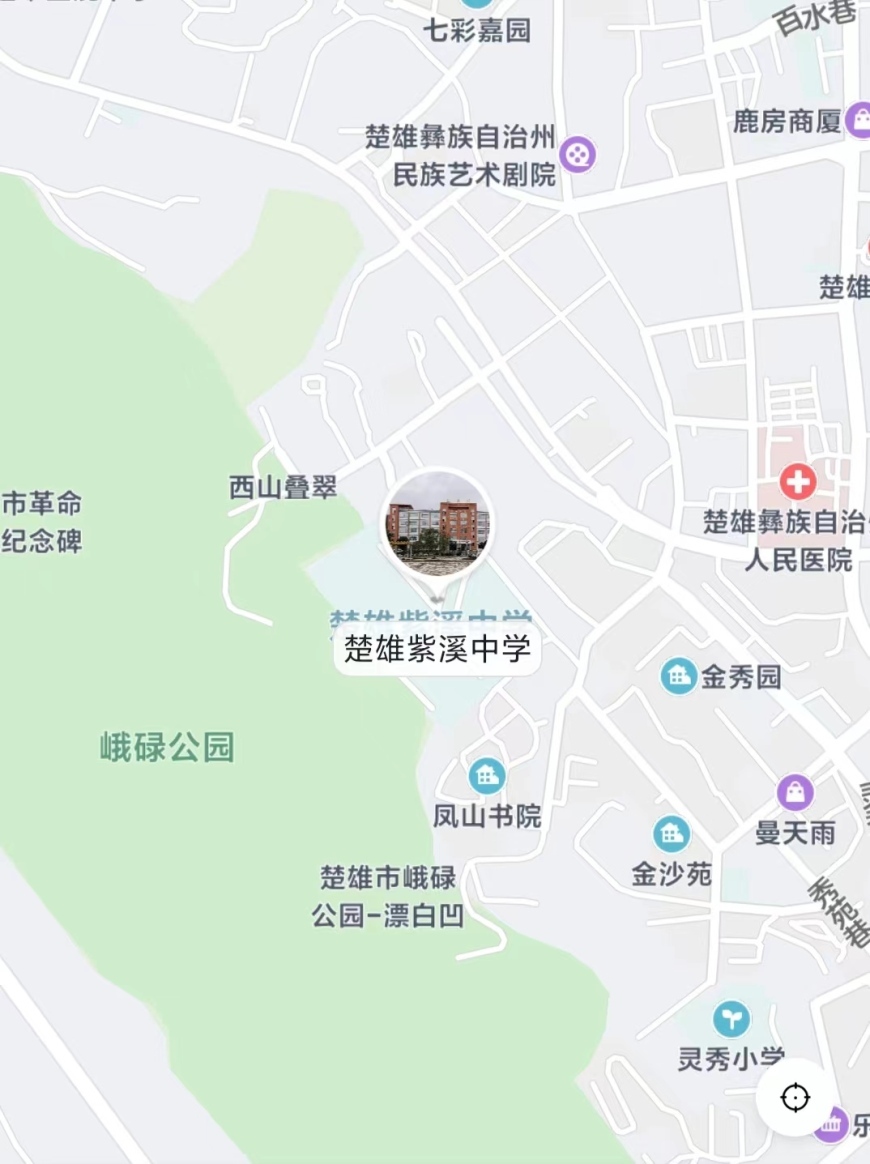Select the 凤山书院 map marker
The width and height of the screenshot is (870, 1164).
coord(487,776)
